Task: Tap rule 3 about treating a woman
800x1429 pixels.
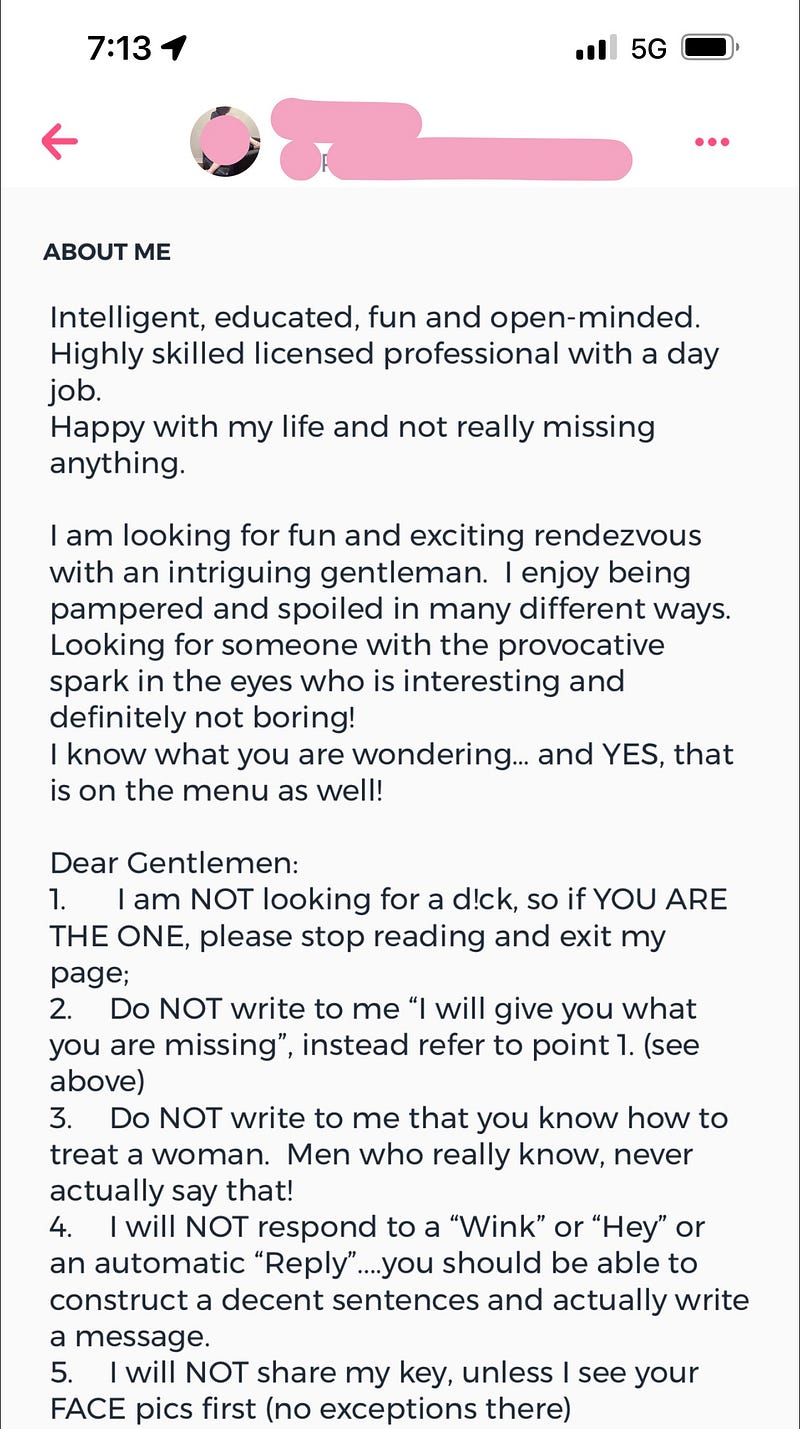Action: coord(390,1153)
